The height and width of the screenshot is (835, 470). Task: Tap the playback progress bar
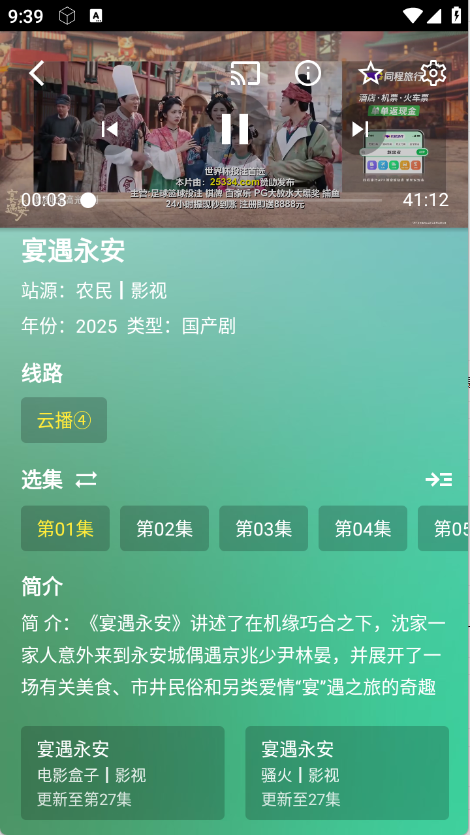click(x=235, y=200)
